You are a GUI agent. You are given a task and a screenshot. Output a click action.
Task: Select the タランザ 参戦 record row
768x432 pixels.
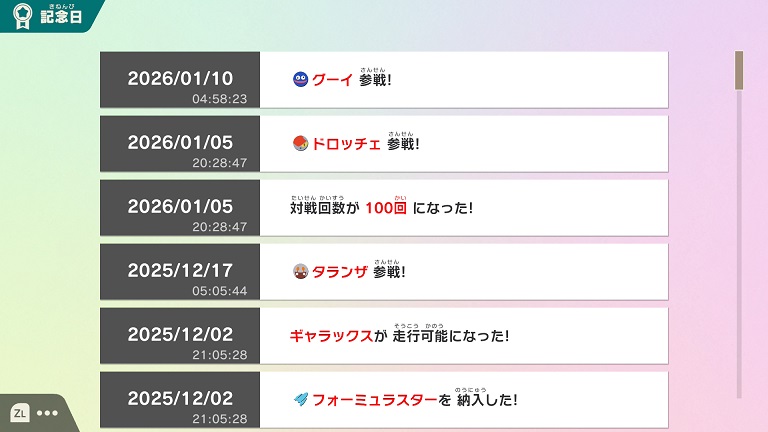tap(383, 272)
